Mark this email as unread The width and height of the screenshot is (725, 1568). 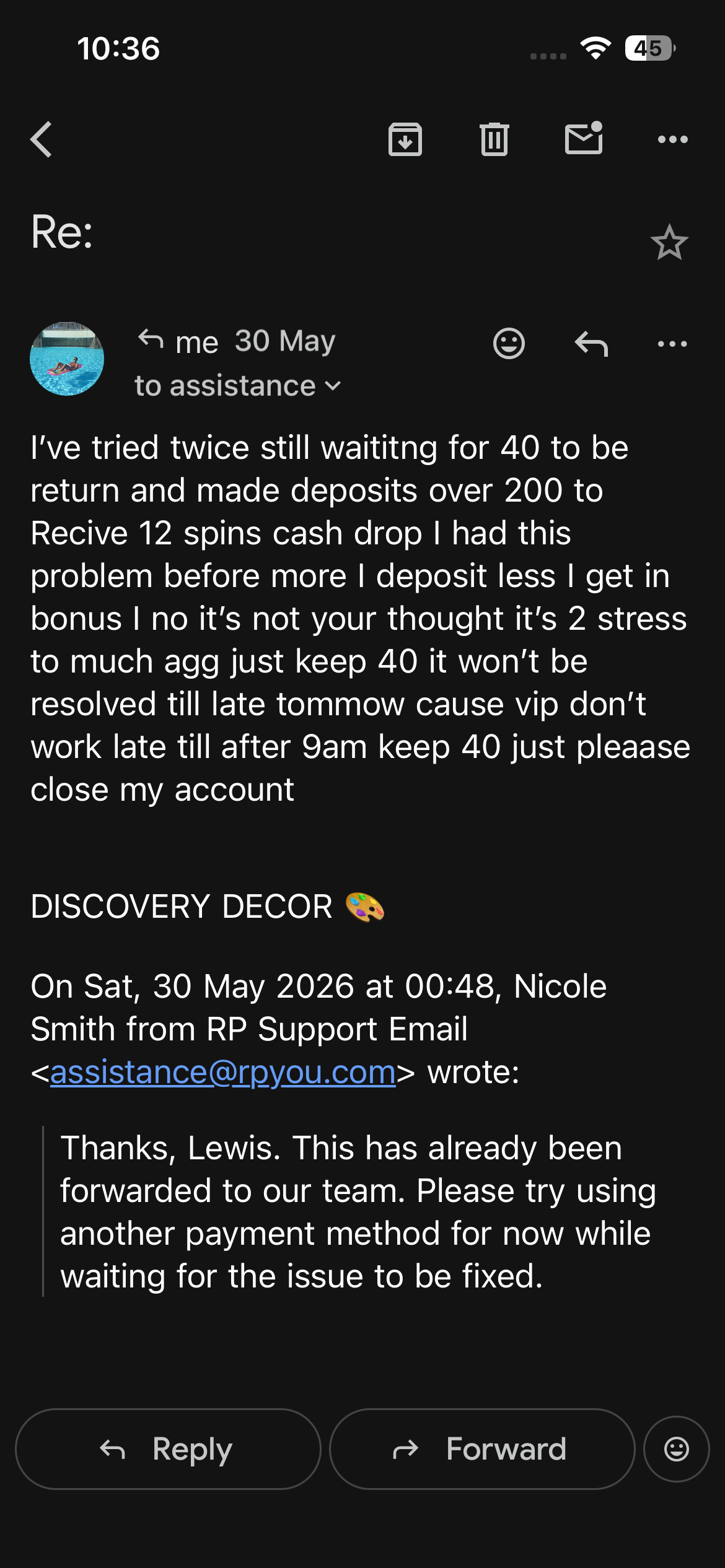coord(584,137)
